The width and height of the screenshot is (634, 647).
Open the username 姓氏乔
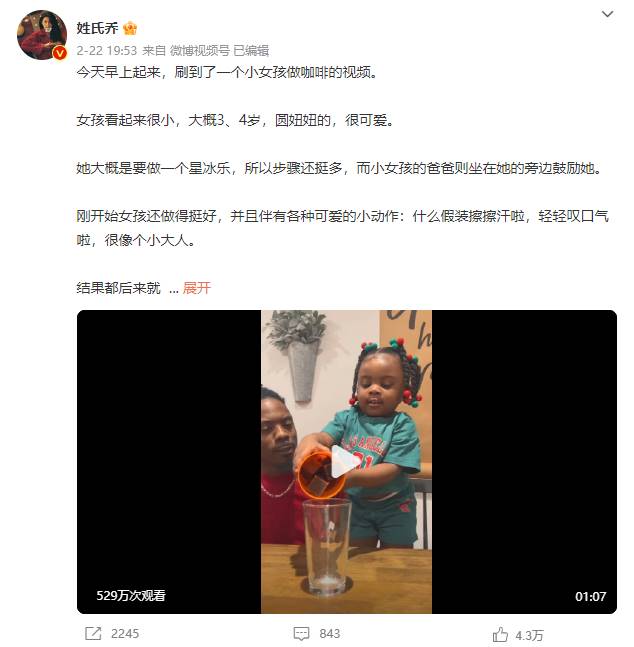coord(98,28)
